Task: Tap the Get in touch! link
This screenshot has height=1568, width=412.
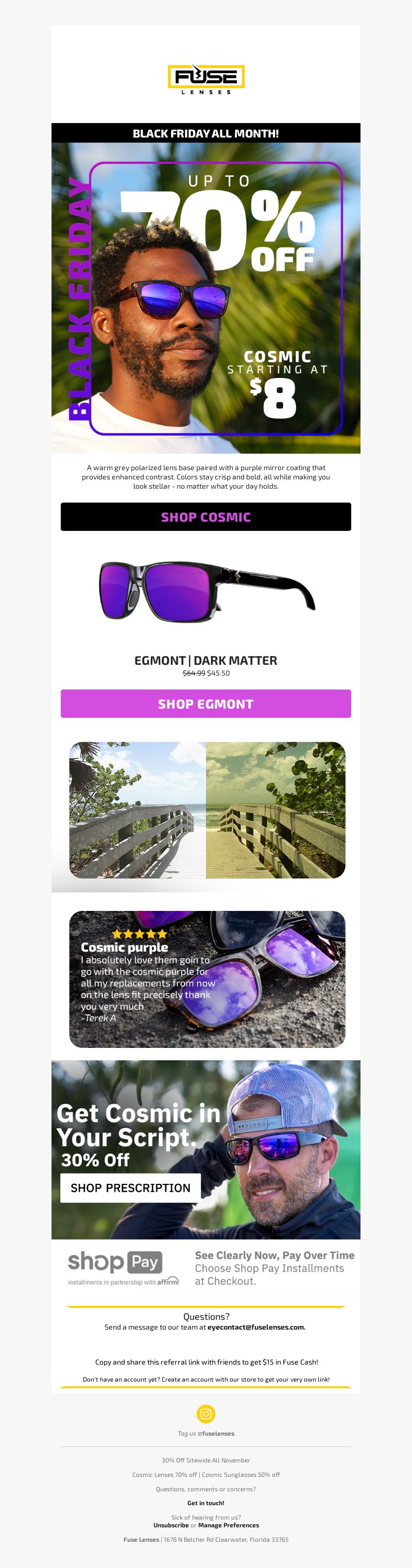Action: pyautogui.click(x=205, y=1503)
